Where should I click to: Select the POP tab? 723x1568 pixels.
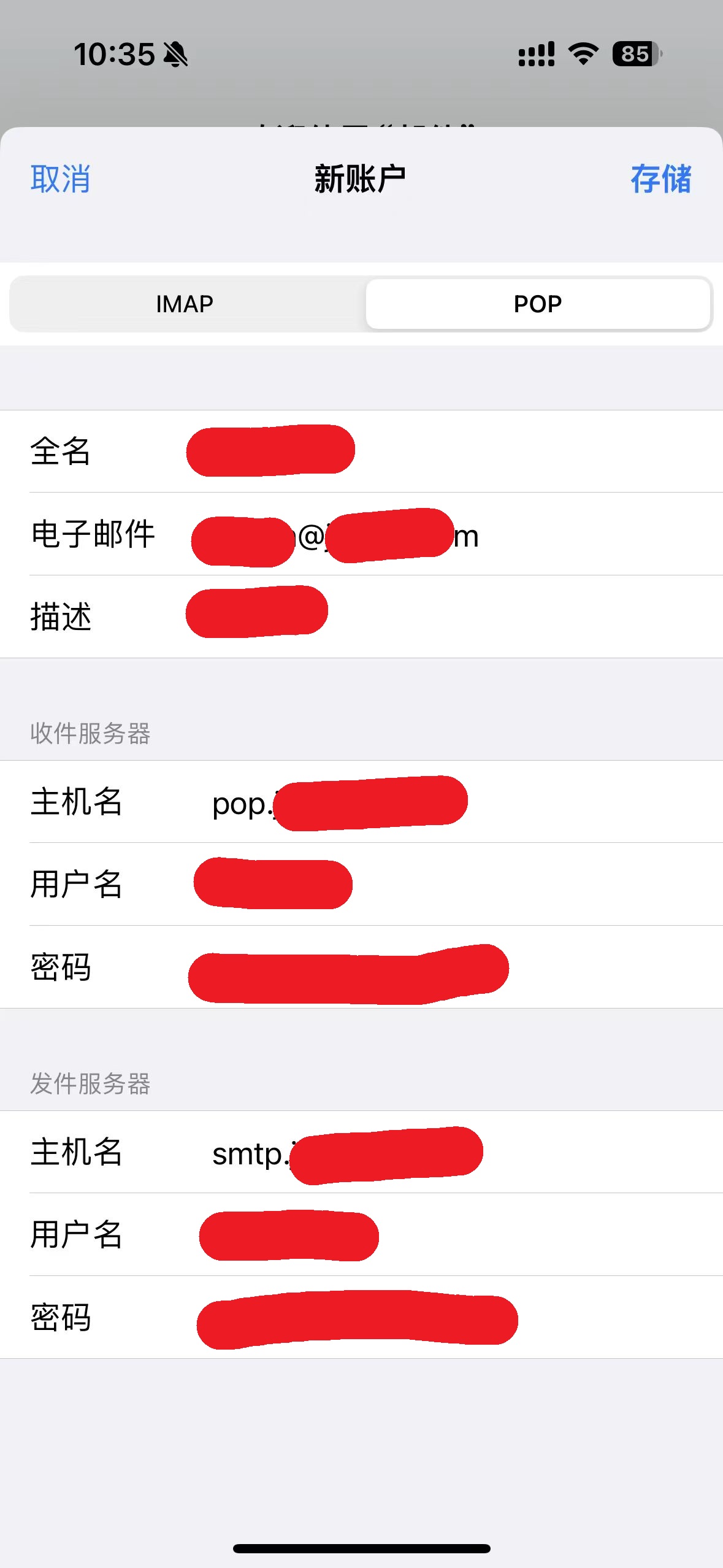537,304
